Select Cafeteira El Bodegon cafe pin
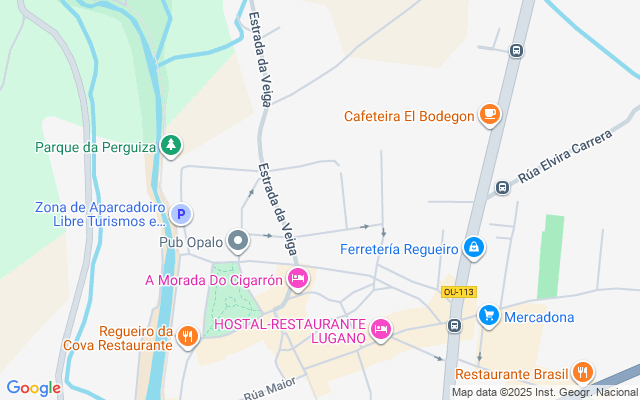The width and height of the screenshot is (640, 400). [489, 114]
